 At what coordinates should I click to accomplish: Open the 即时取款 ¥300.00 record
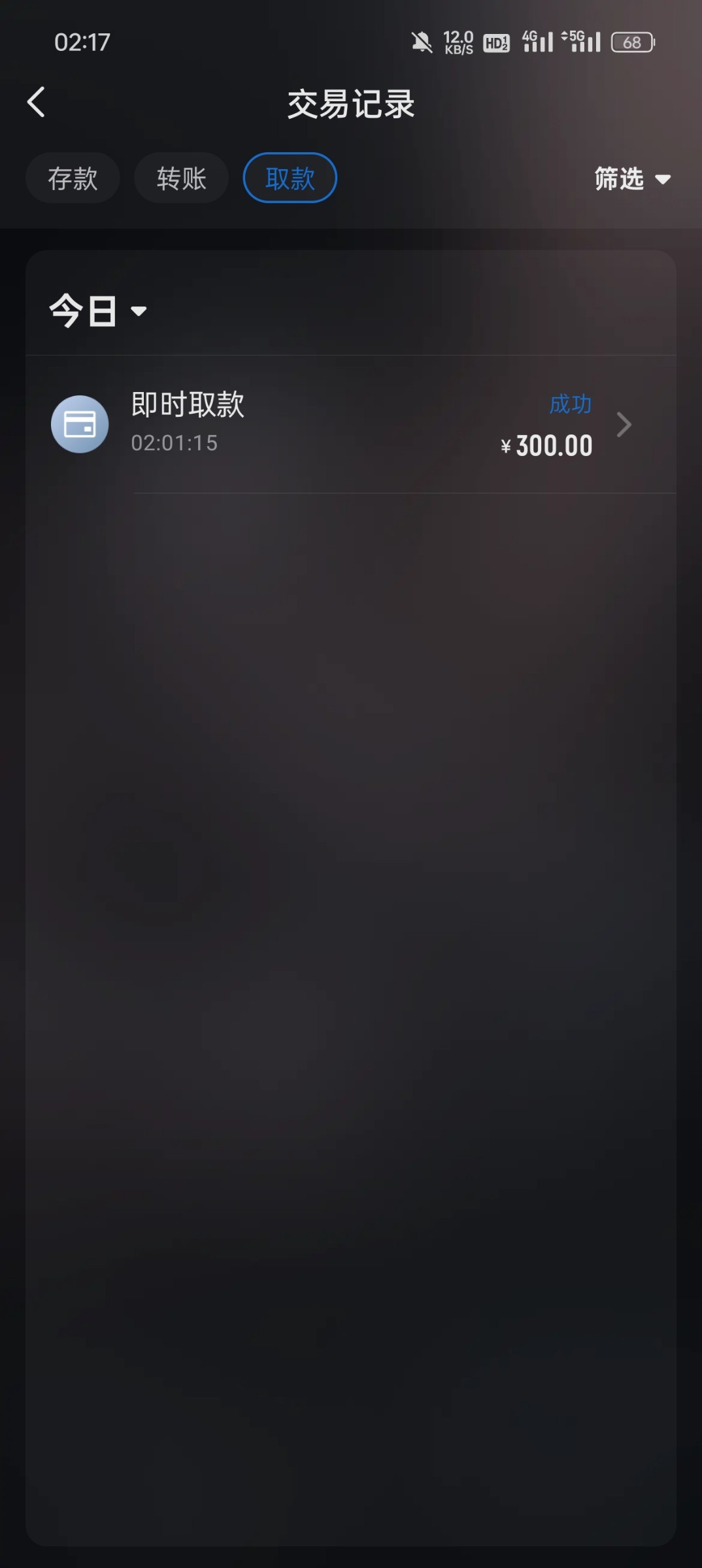[x=351, y=424]
